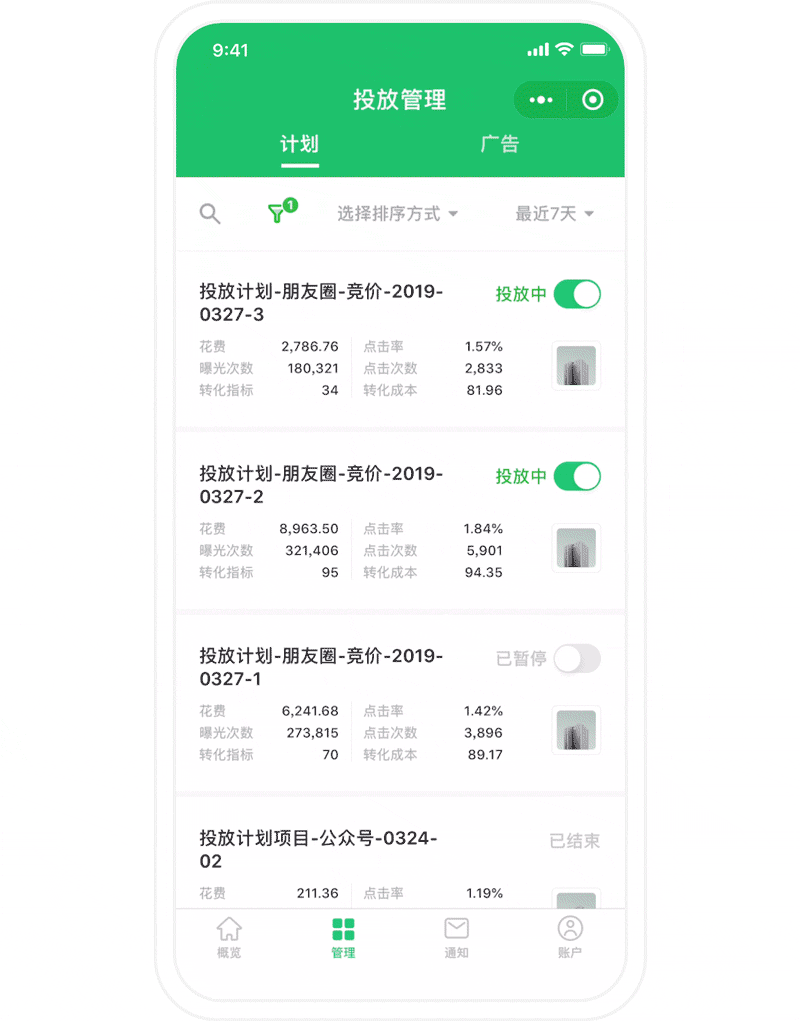Open the 通知 notifications icon
The image size is (800, 1021).
click(x=457, y=935)
